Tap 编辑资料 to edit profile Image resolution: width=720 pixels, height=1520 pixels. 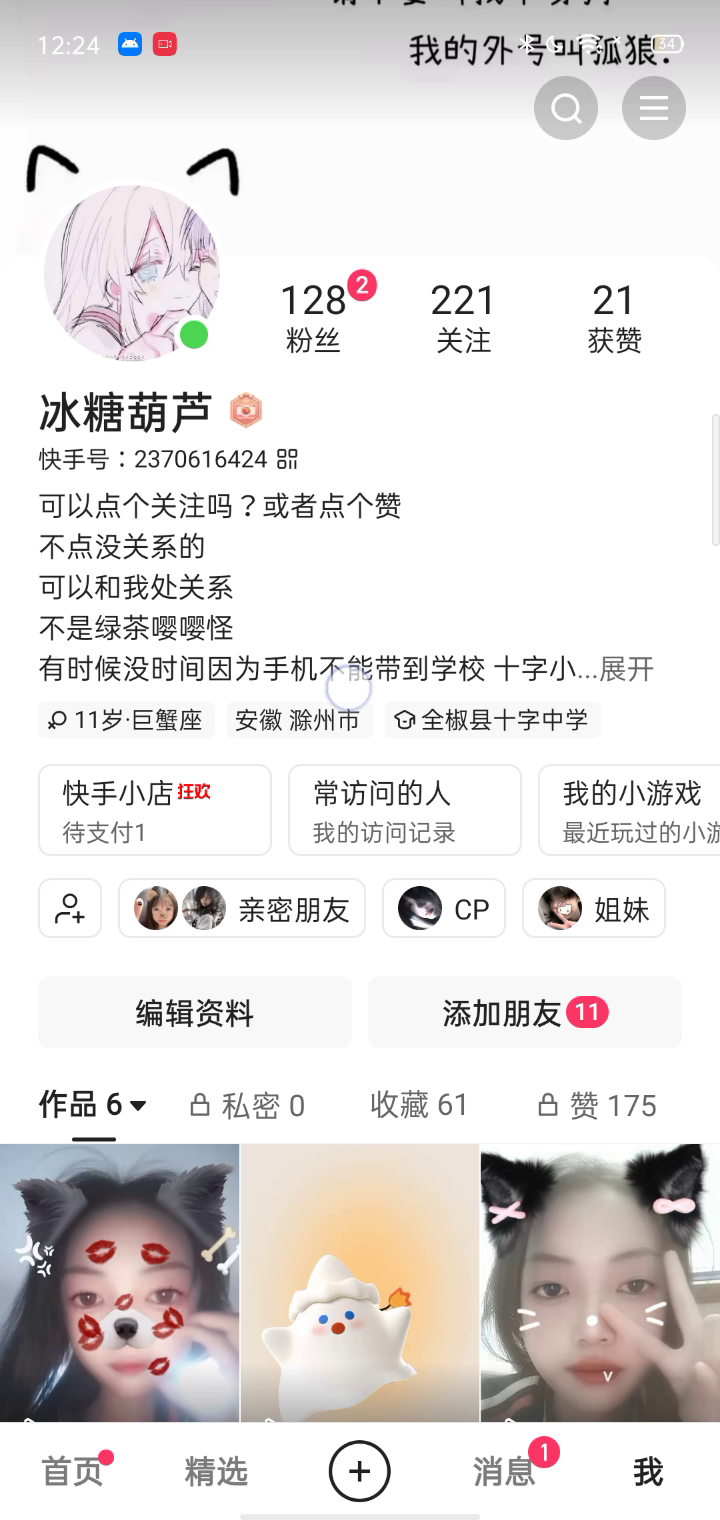(195, 1013)
